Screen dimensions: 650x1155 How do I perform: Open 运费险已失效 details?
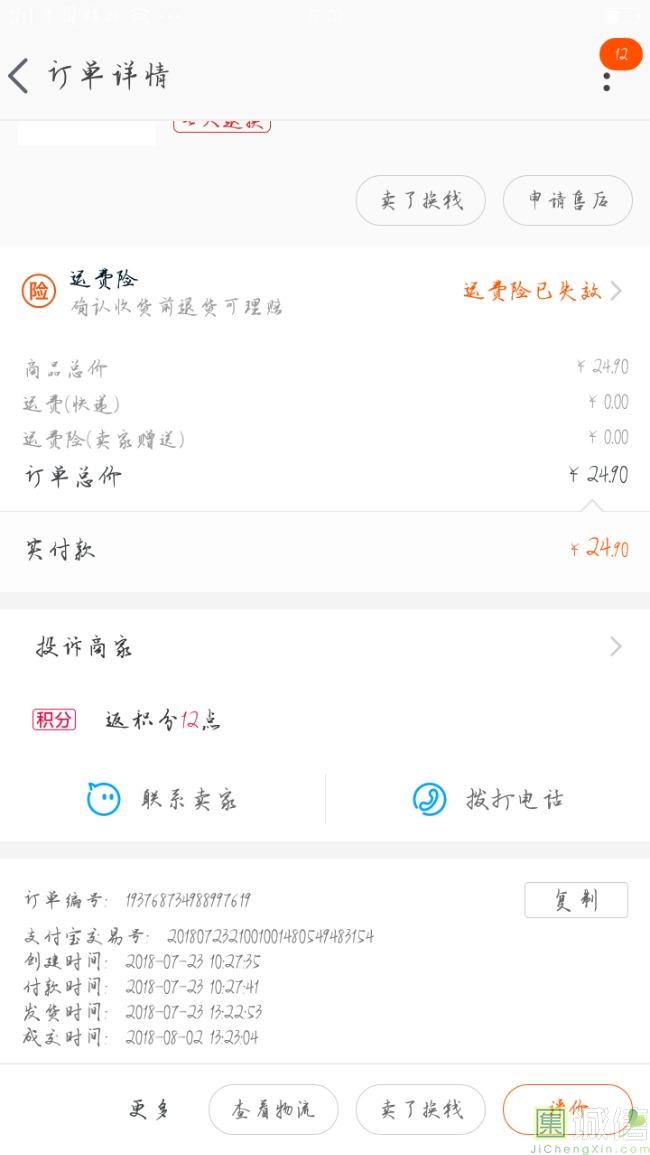[x=543, y=291]
